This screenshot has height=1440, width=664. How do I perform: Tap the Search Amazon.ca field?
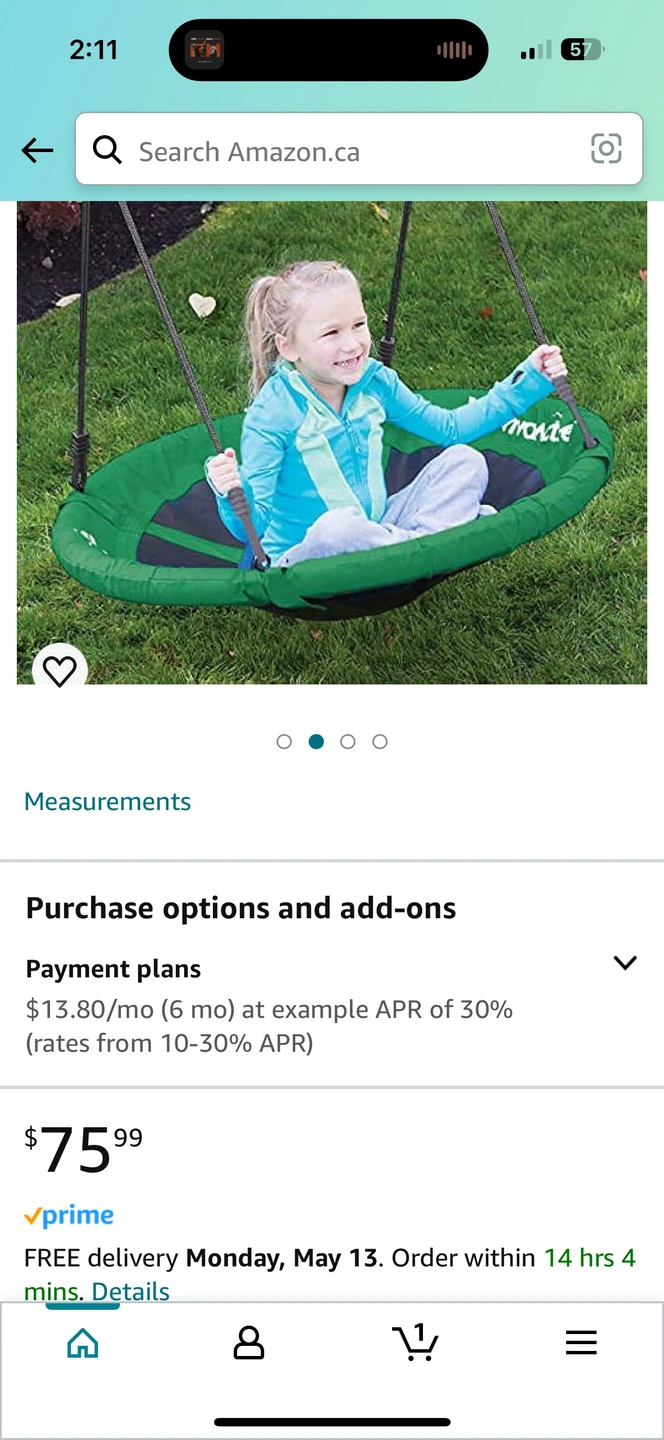point(340,151)
